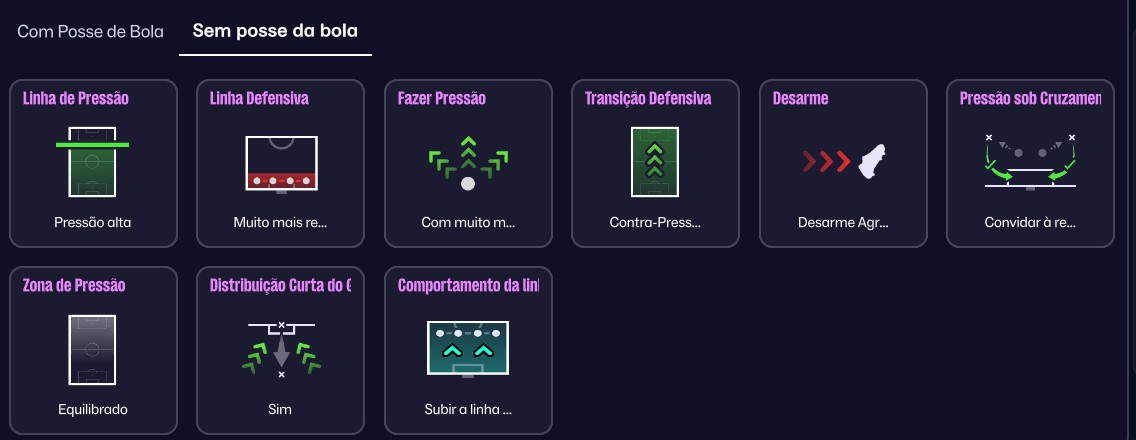The image size is (1136, 440).
Task: Open the Transição Defensiva card
Action: pos(655,163)
